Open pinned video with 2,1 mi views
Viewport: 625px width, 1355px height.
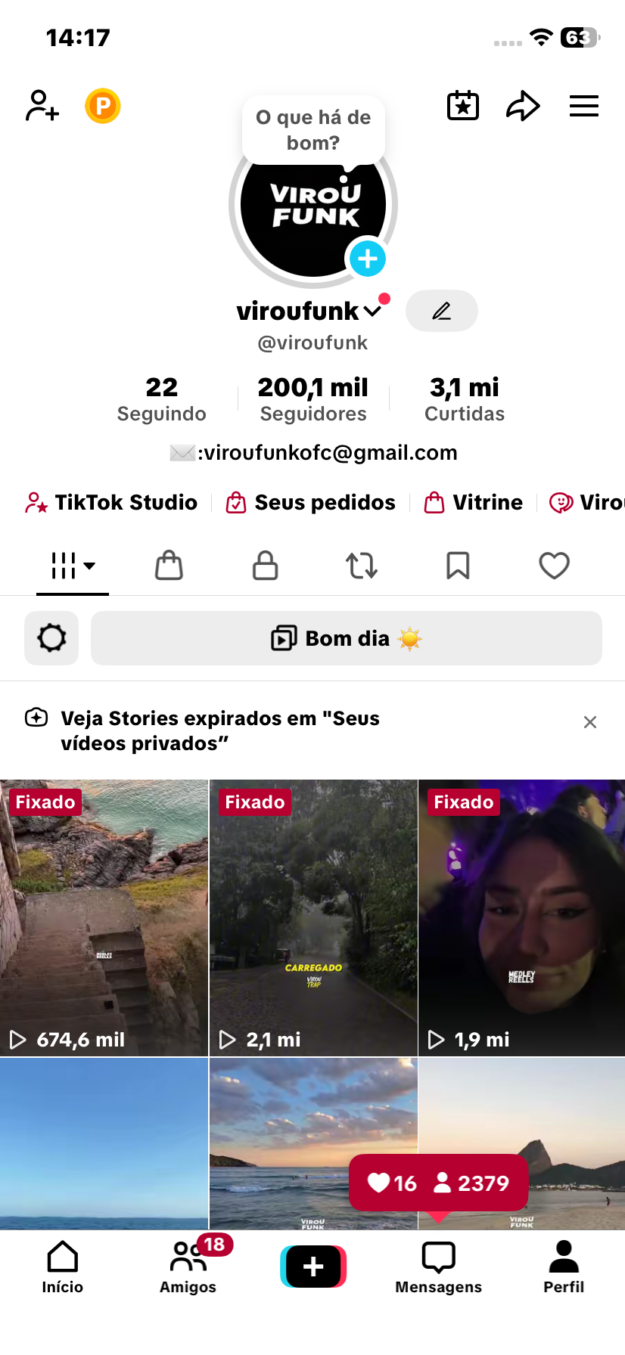coord(313,917)
